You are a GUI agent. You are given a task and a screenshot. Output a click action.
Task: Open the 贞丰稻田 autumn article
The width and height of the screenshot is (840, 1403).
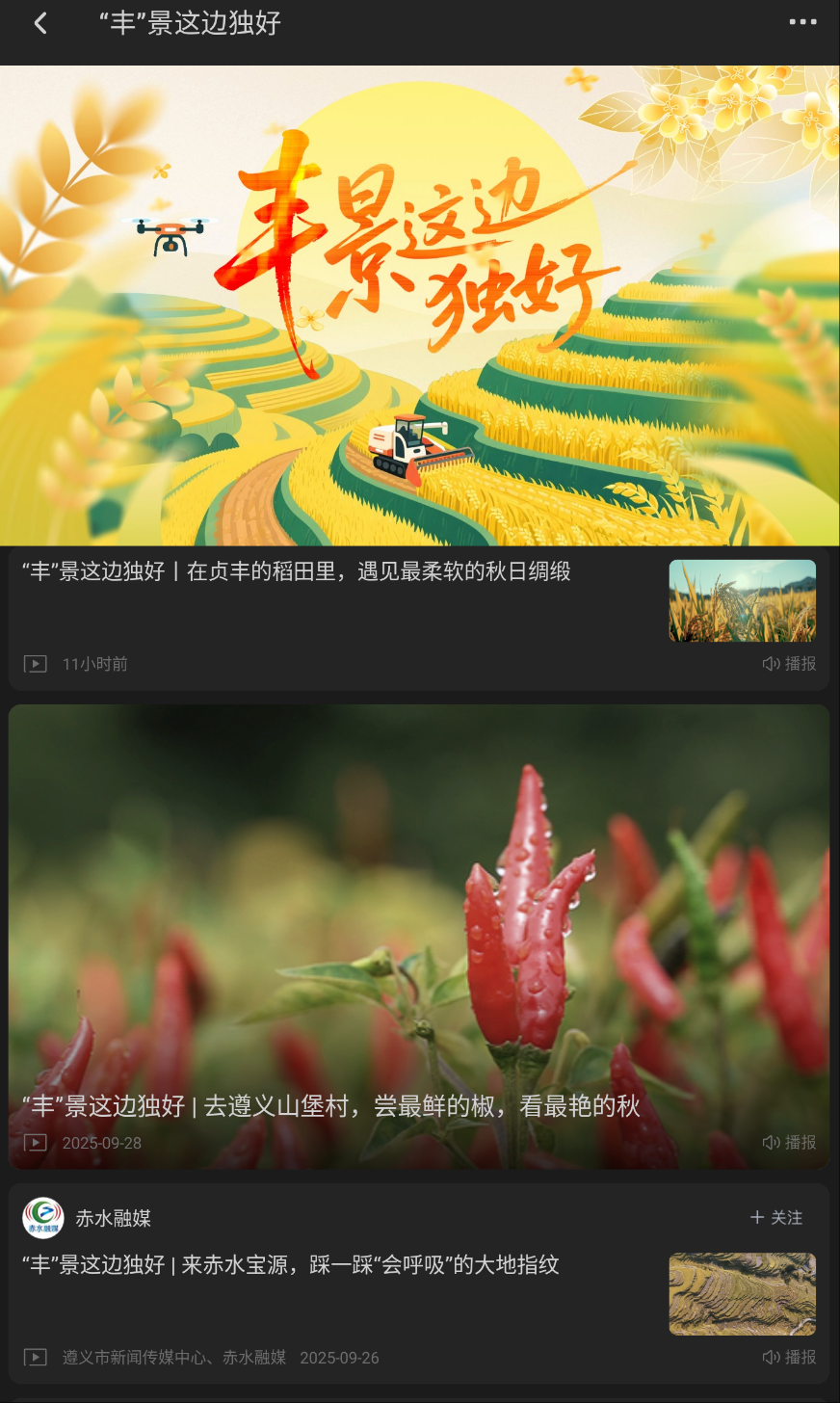297,571
